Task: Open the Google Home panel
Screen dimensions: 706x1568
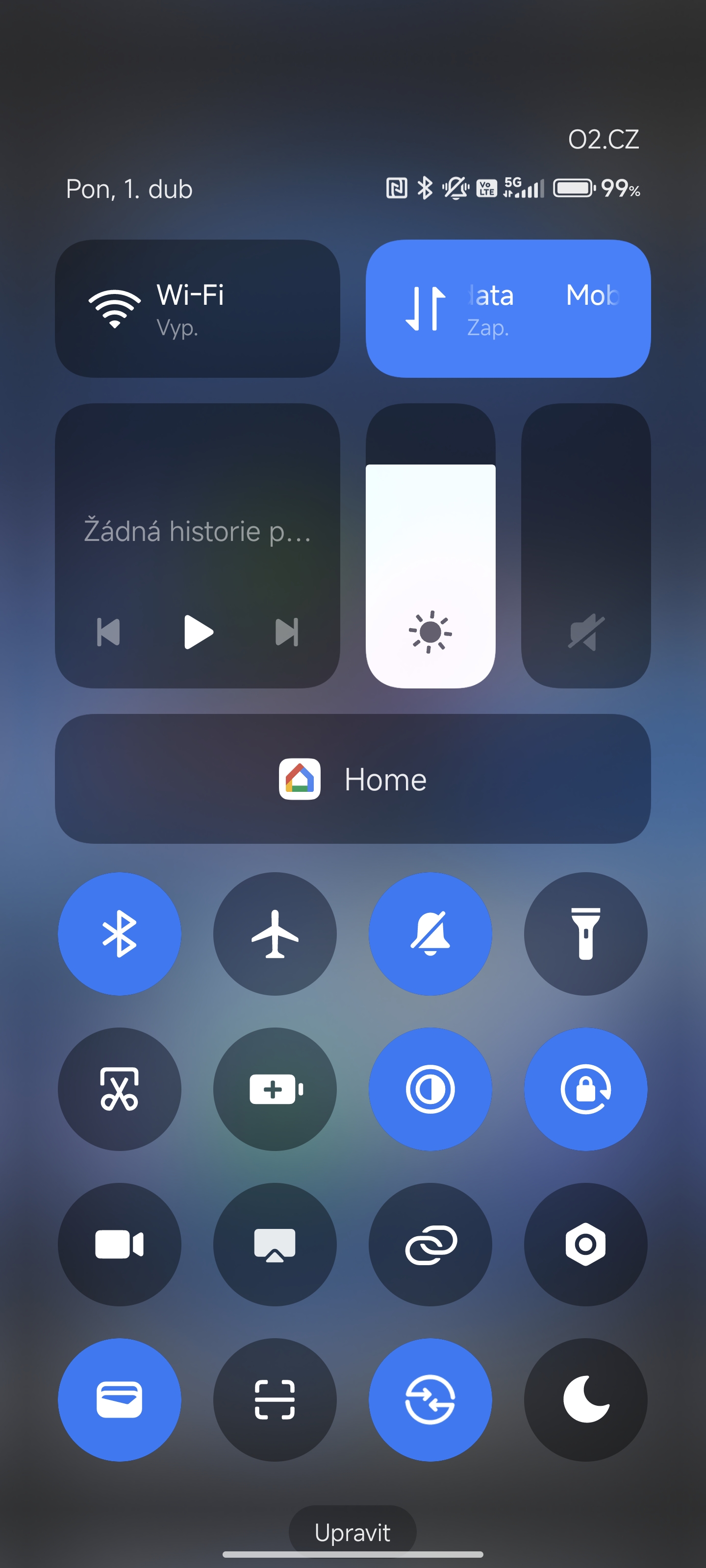Action: point(353,779)
